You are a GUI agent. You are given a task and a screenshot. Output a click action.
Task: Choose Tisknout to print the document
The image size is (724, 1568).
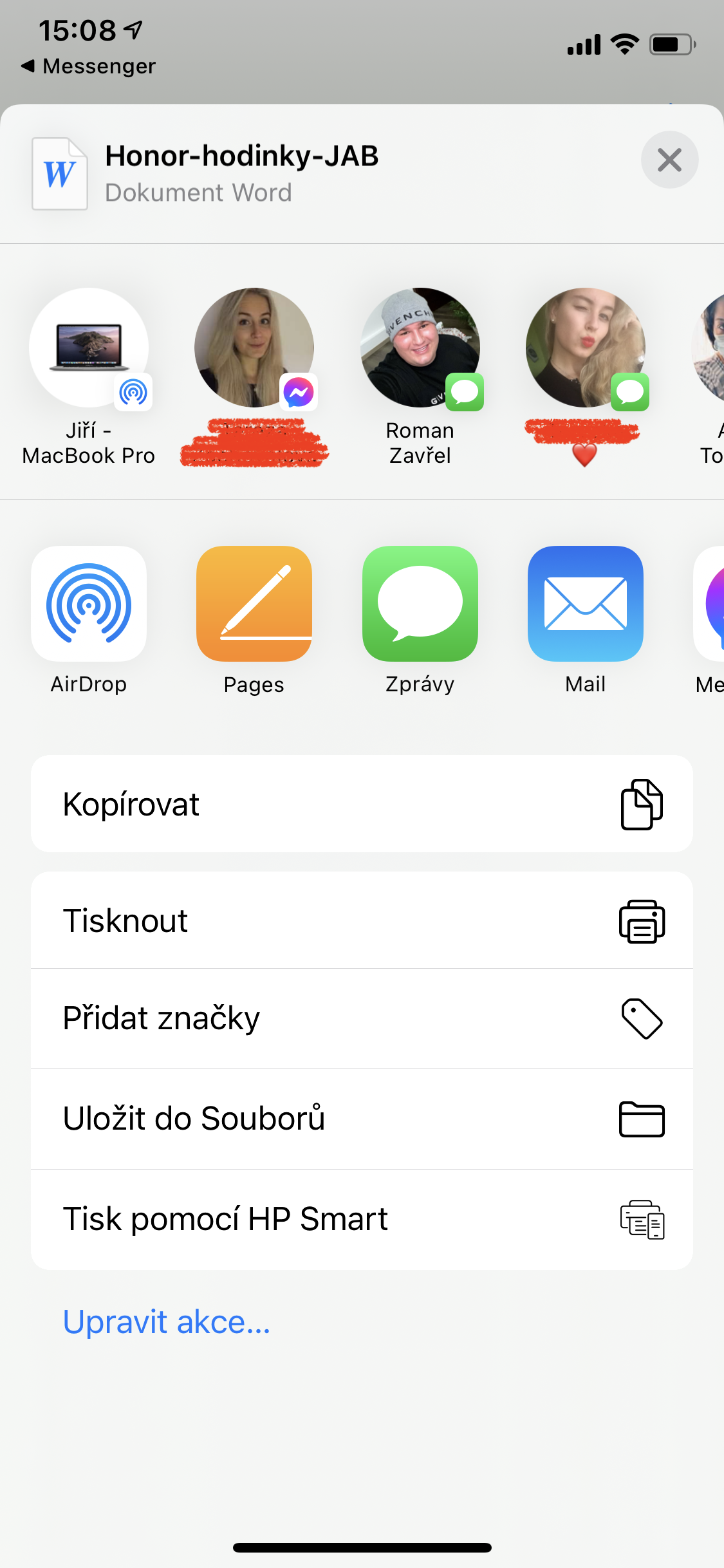(x=362, y=920)
